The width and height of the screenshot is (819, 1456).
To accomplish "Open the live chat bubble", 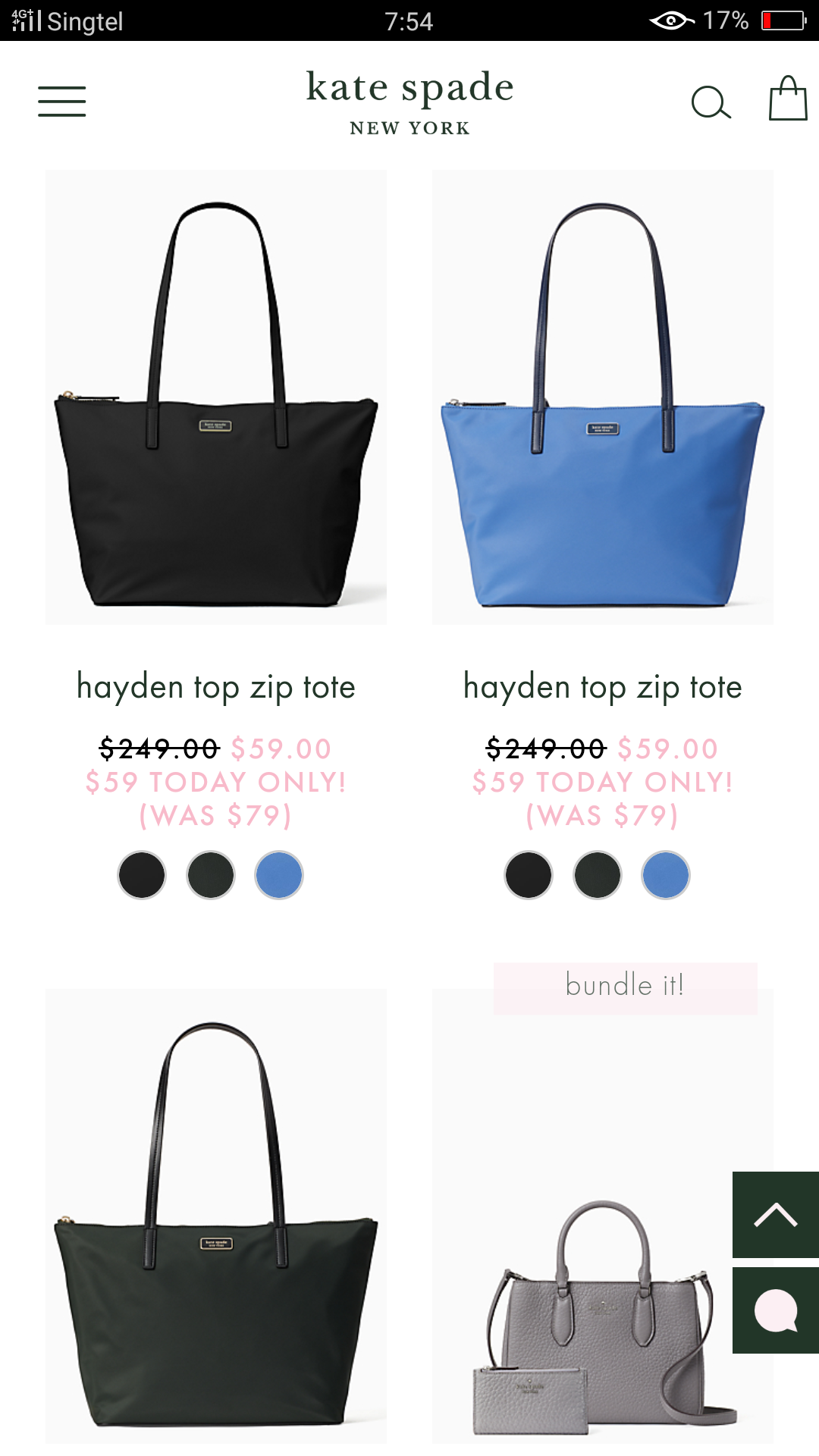I will coord(775,1310).
